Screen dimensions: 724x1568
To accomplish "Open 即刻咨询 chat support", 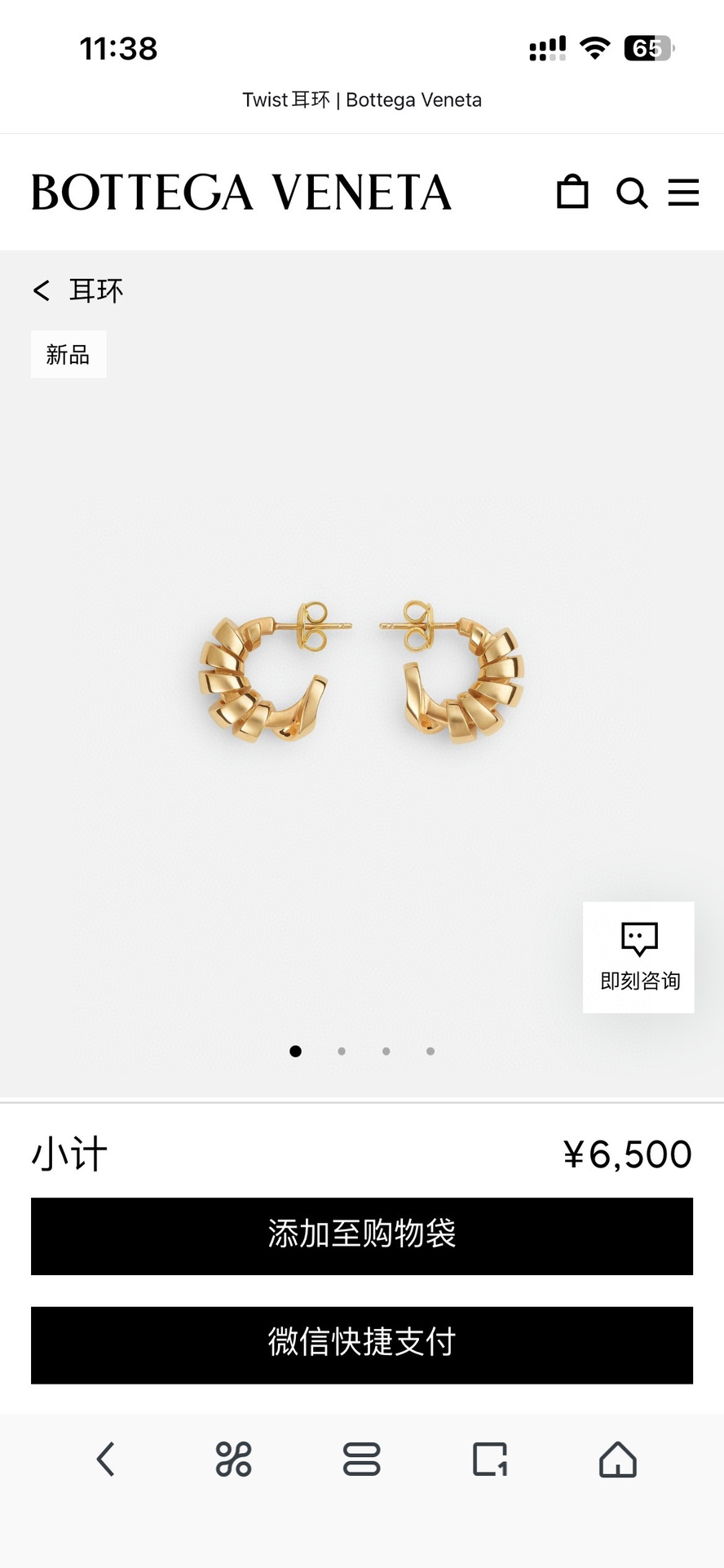I will (x=638, y=957).
